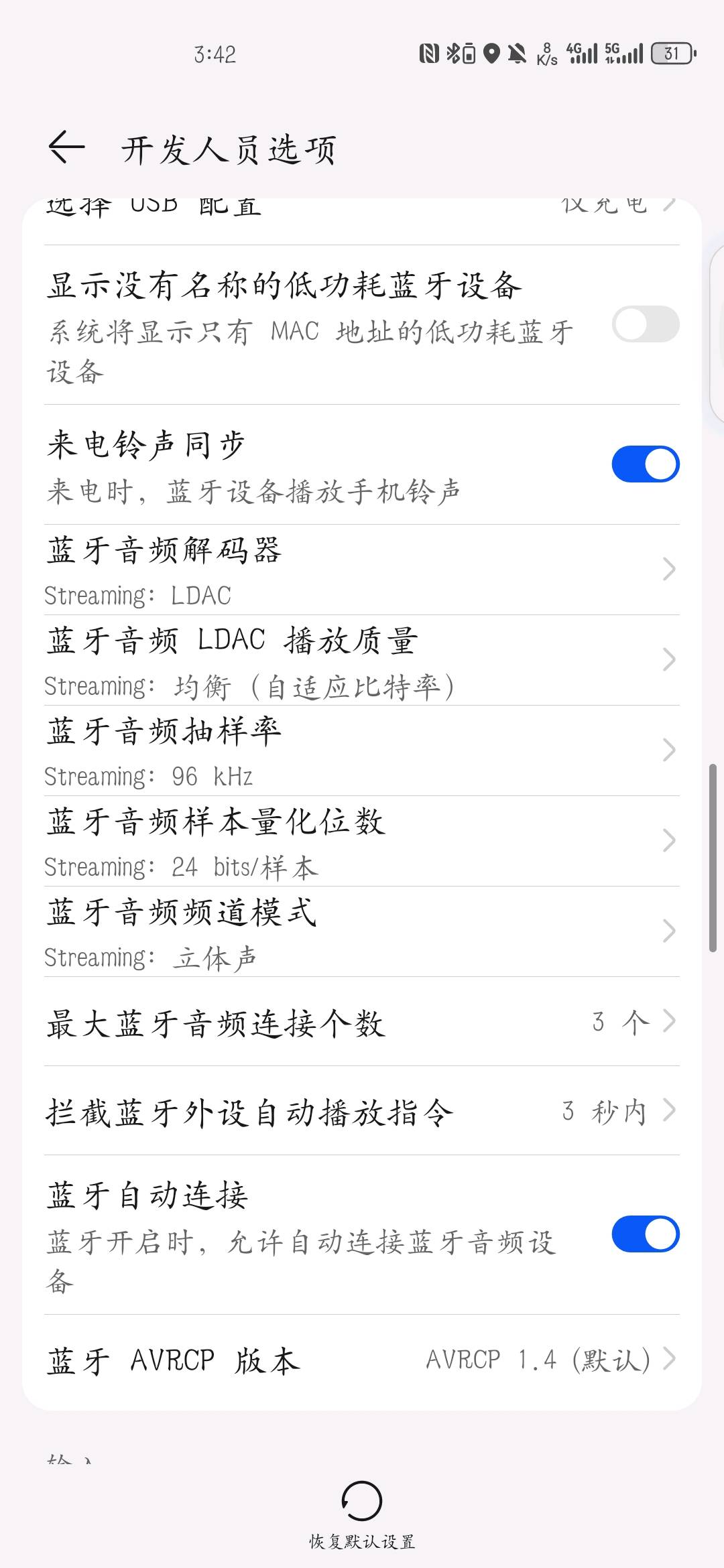The image size is (724, 1568).
Task: Open 蓝牙音频样本量化位数
Action: point(362,842)
